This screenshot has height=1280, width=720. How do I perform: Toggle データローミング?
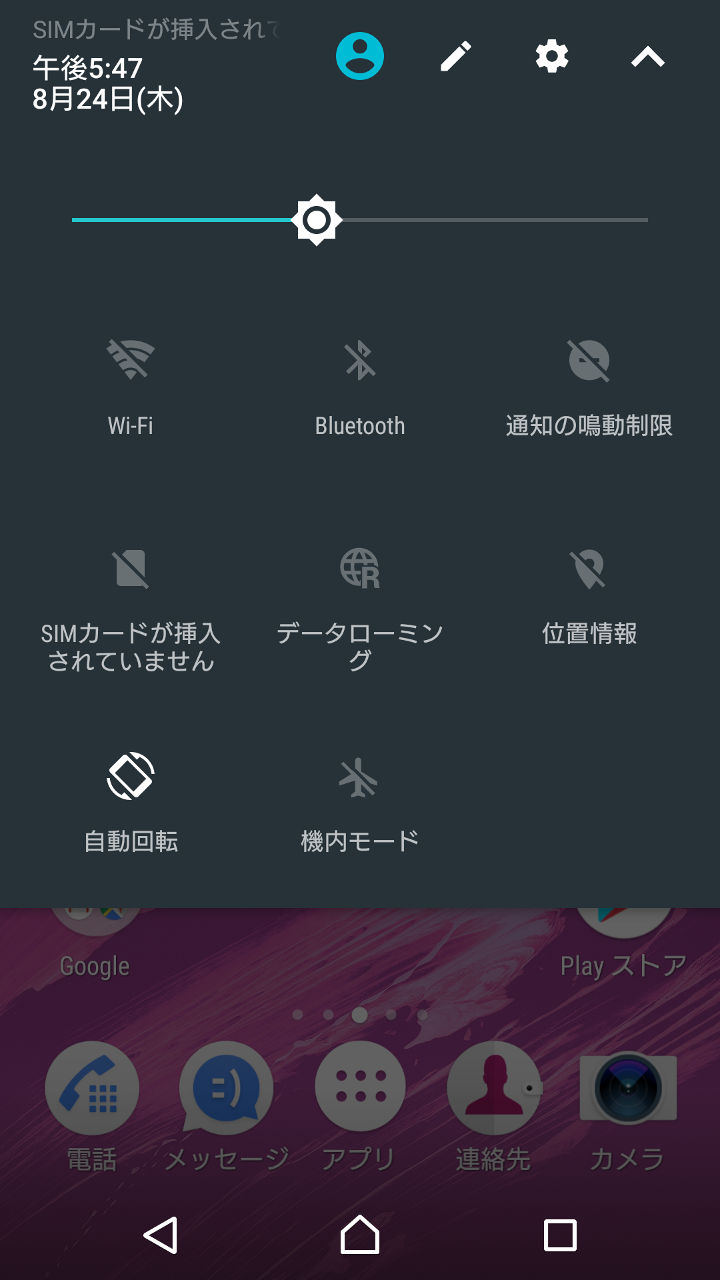tap(360, 568)
